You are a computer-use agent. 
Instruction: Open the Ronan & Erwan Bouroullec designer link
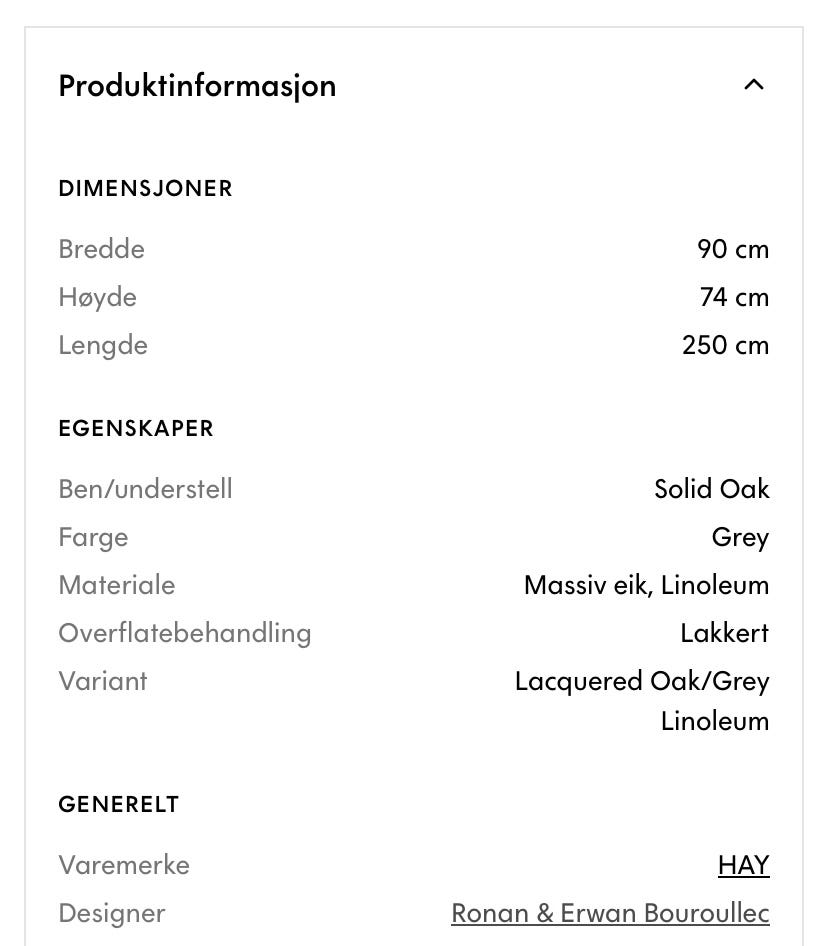(610, 912)
